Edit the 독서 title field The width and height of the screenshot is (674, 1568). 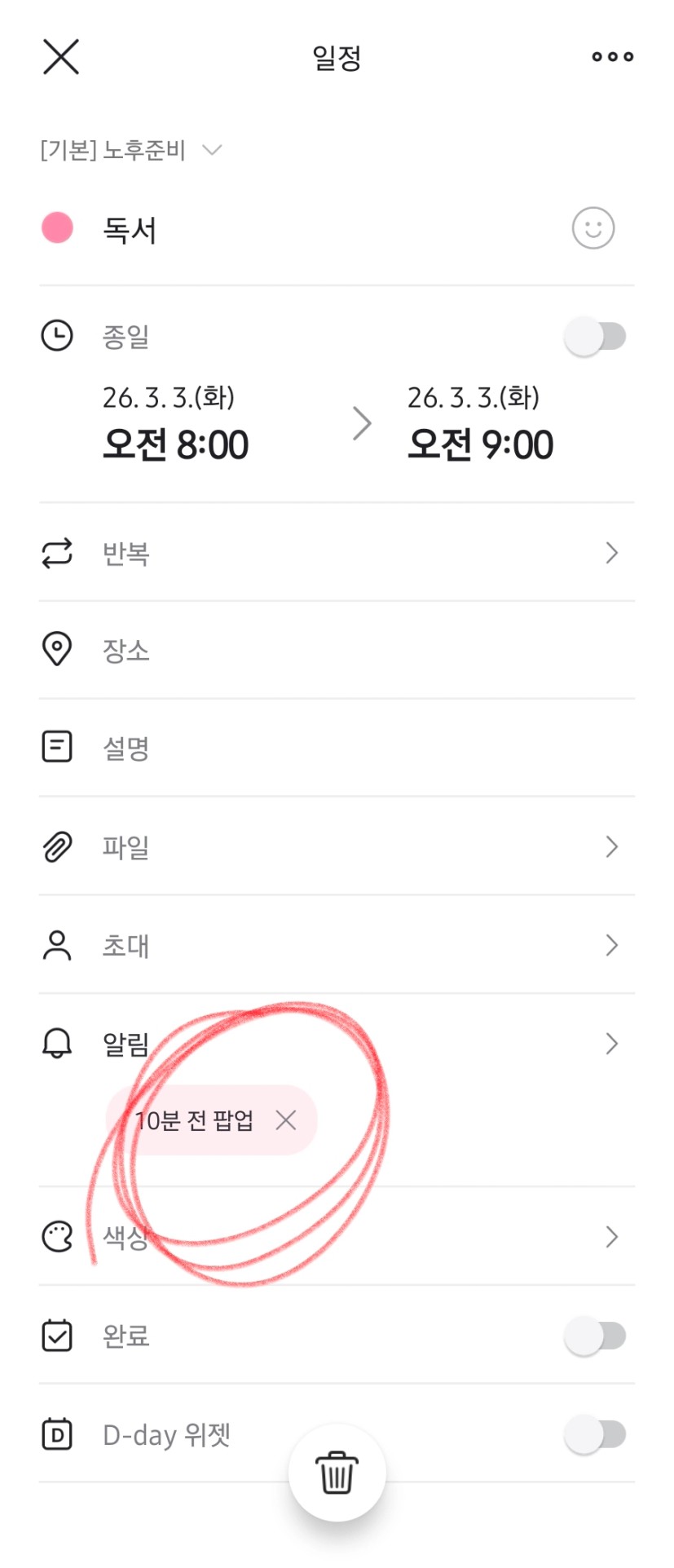(x=326, y=230)
